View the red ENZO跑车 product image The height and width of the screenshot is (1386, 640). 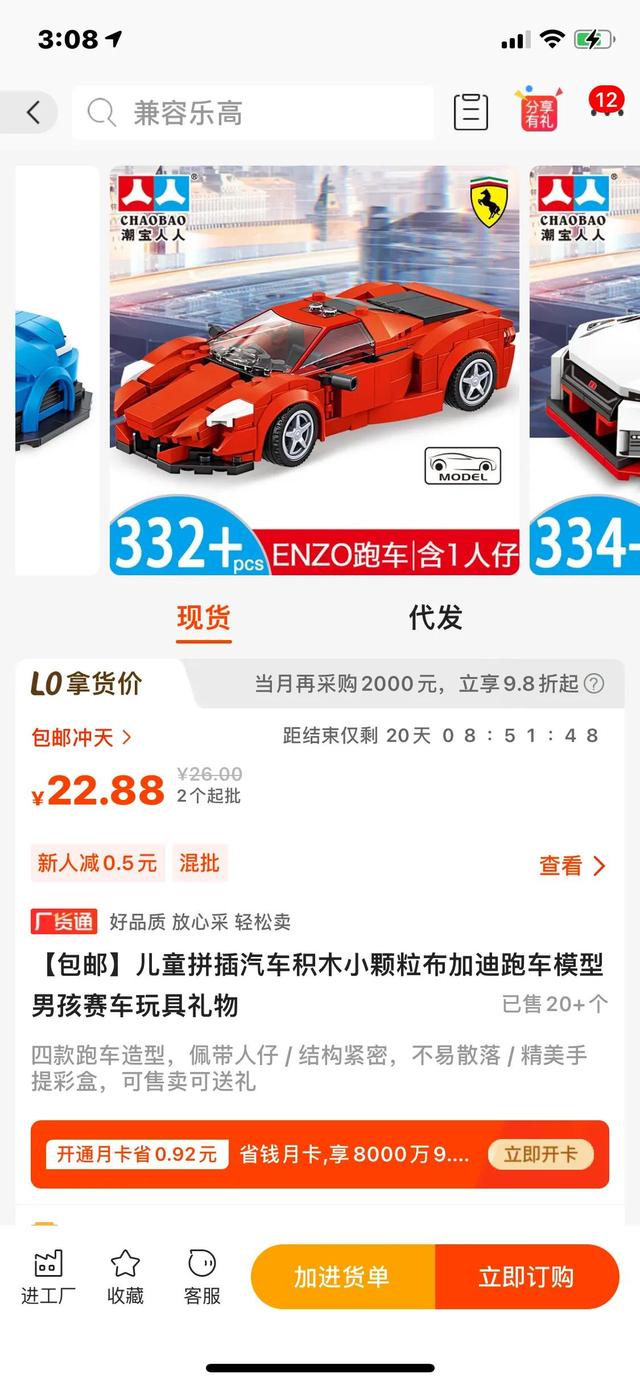click(315, 370)
